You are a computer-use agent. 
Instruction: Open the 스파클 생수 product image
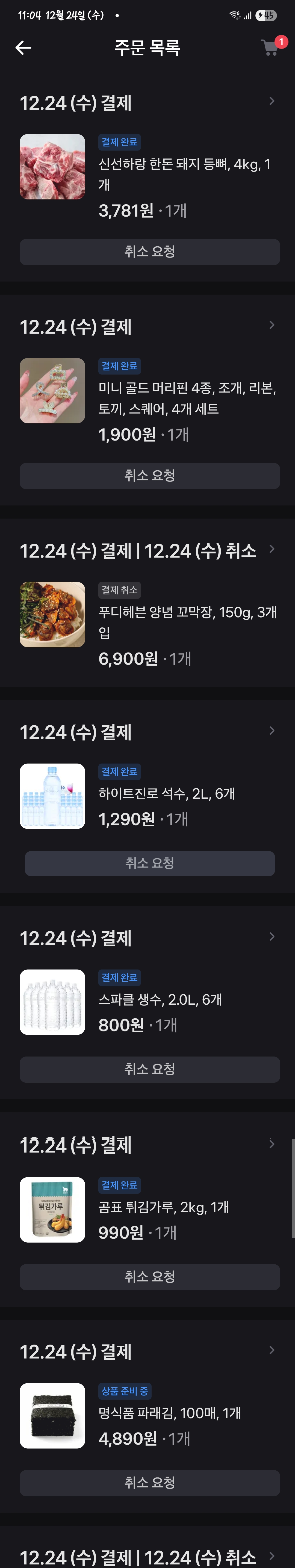(x=52, y=1002)
